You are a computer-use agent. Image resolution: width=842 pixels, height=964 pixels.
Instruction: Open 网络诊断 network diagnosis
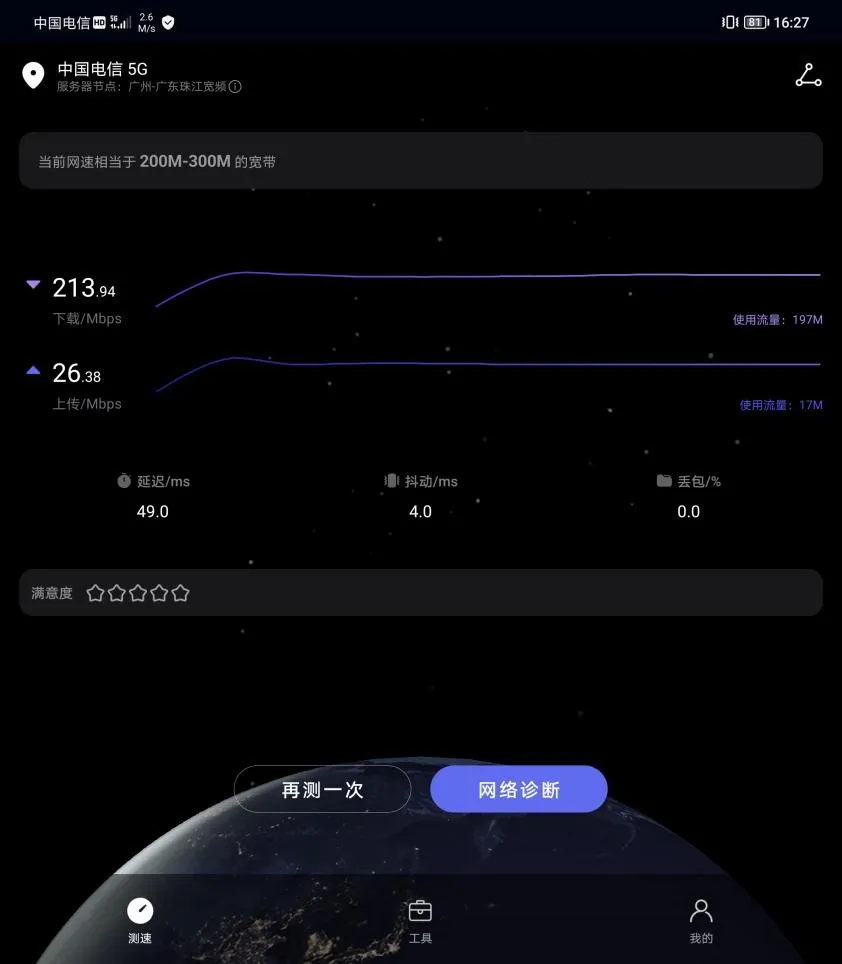(519, 789)
